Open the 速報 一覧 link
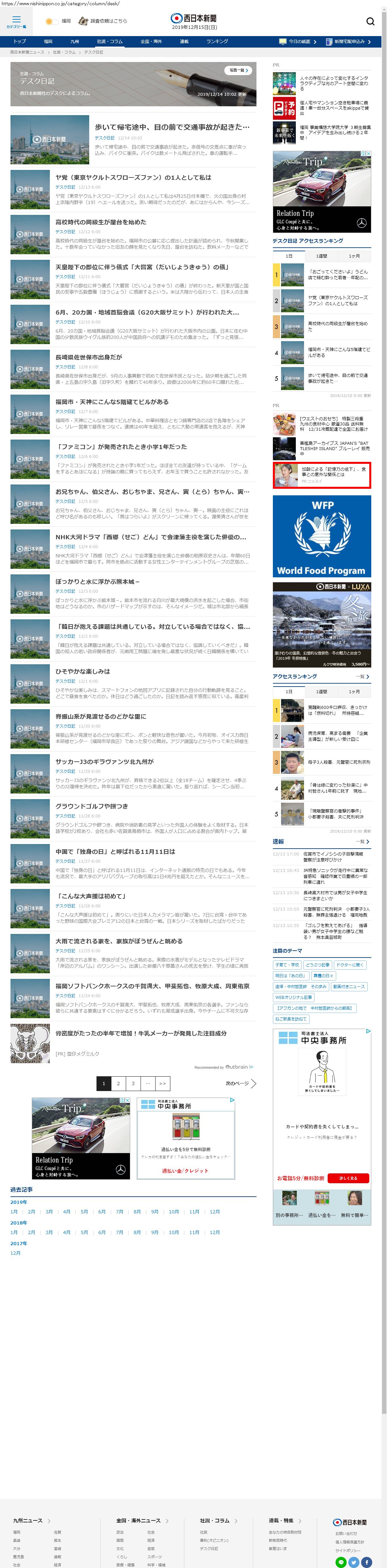387x1568 pixels. (x=363, y=841)
